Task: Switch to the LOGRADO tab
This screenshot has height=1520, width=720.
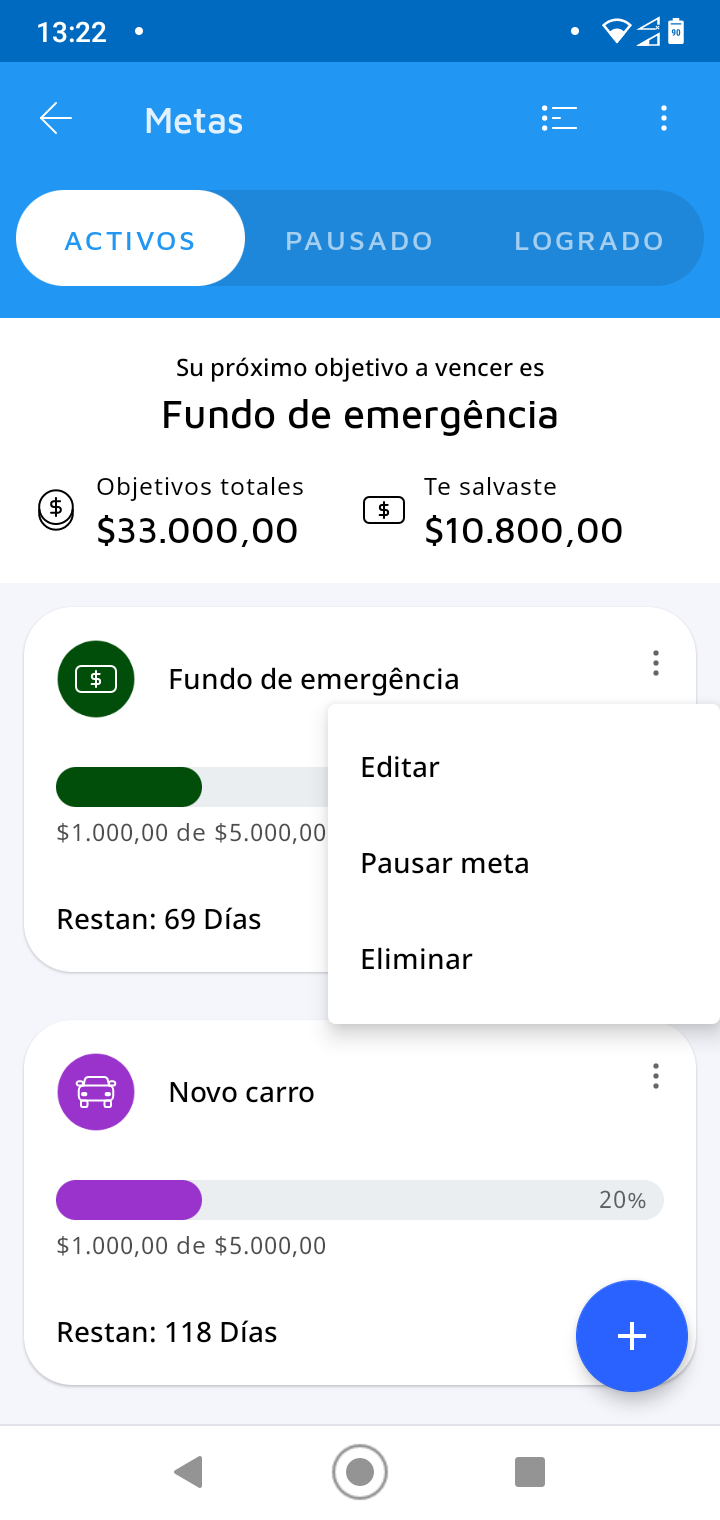Action: point(588,238)
